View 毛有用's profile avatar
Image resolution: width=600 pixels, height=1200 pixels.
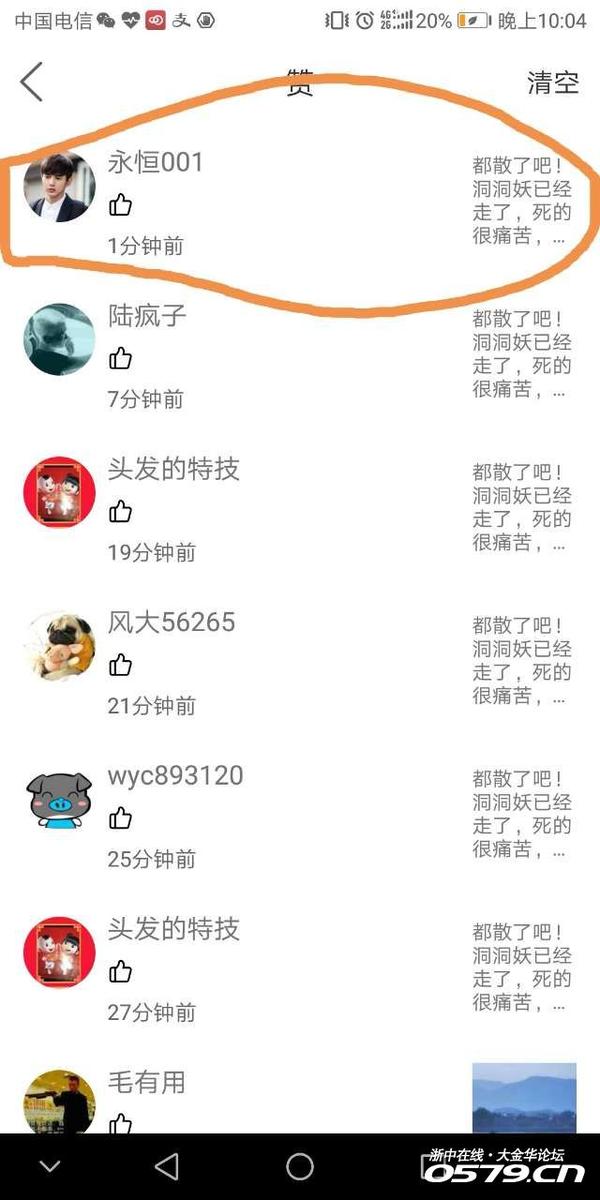click(59, 1102)
